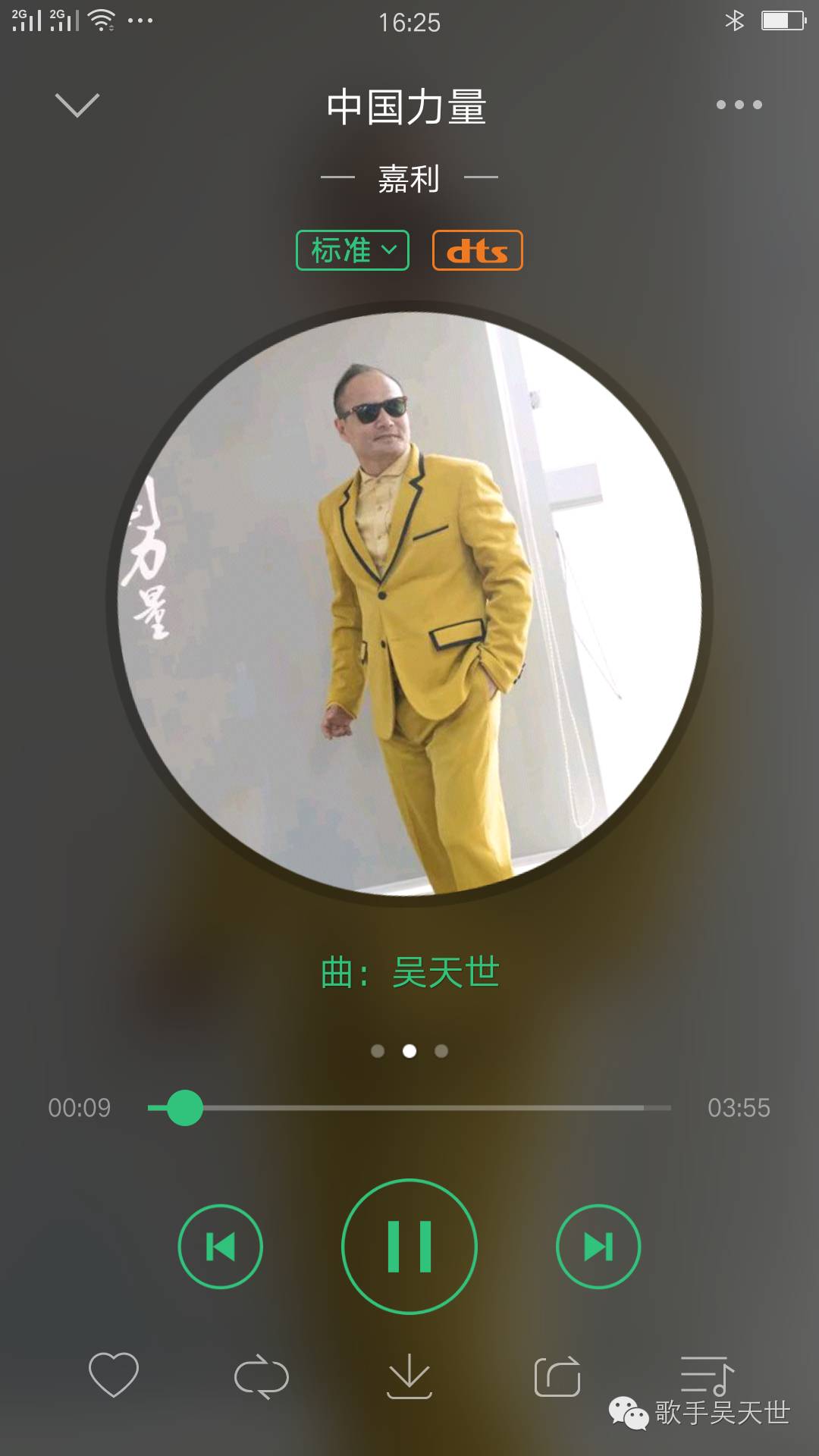Open the playlist queue
This screenshot has height=1456, width=819.
pyautogui.click(x=707, y=1374)
